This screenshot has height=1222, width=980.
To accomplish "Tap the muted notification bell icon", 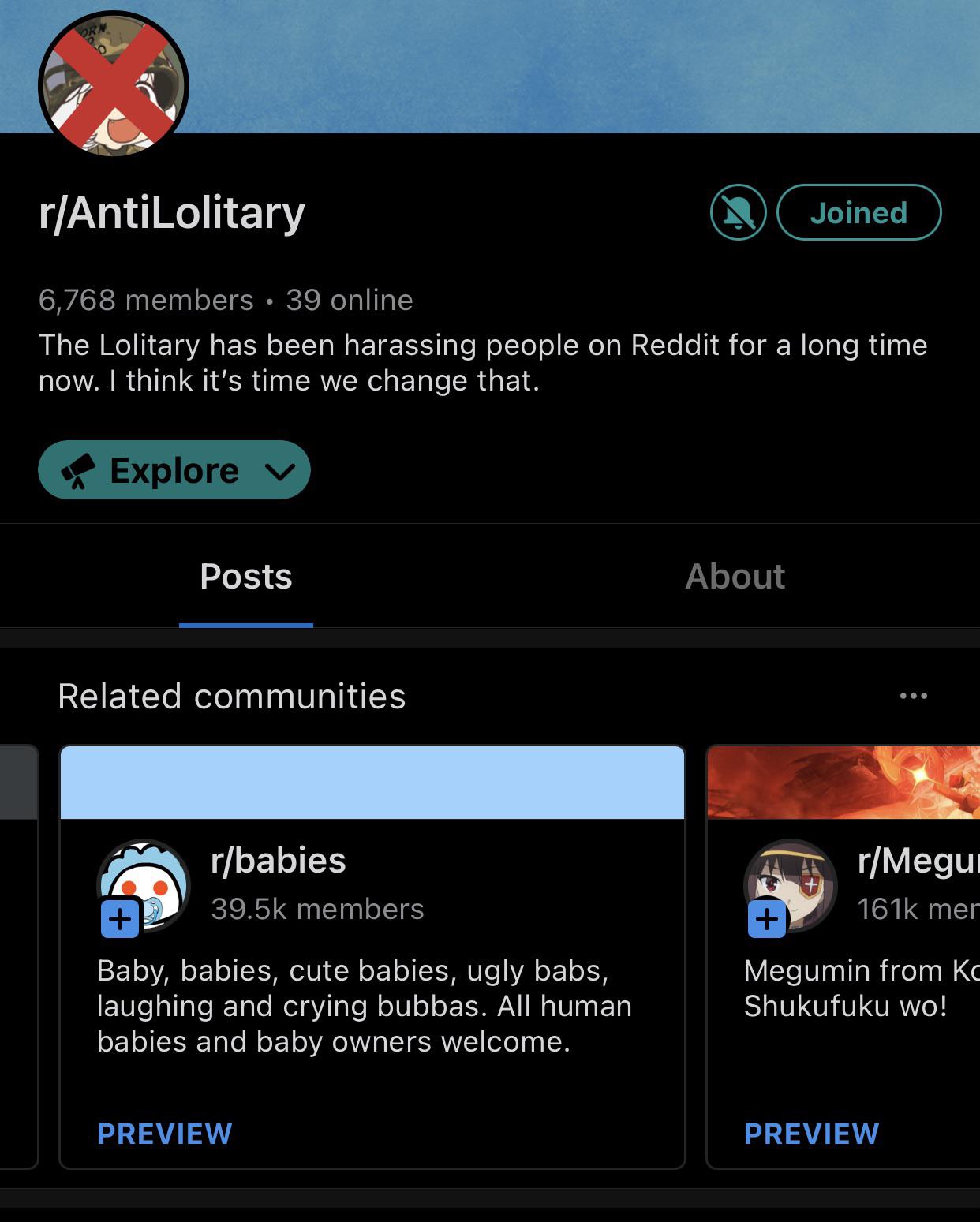I will click(x=738, y=212).
